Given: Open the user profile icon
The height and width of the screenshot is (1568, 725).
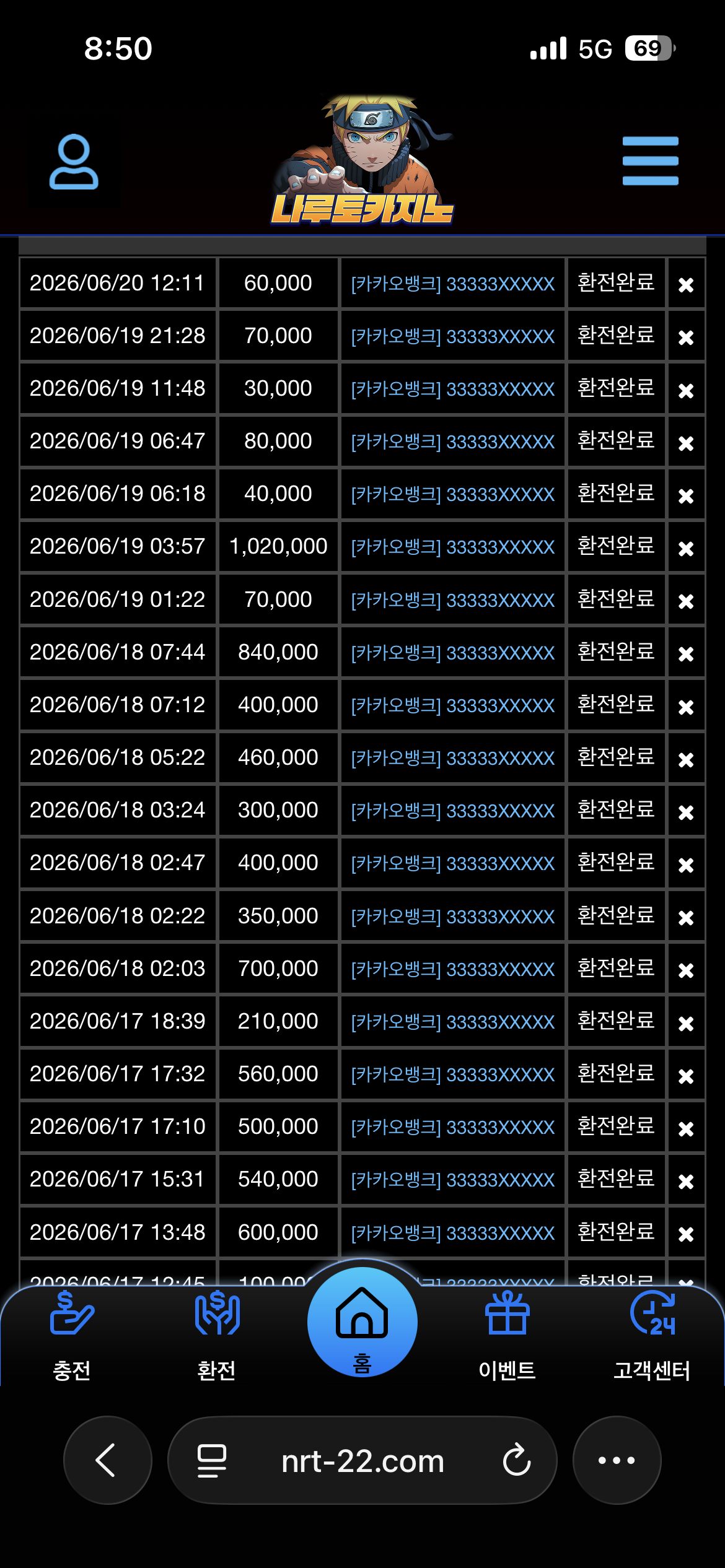Looking at the screenshot, I should click(x=74, y=162).
